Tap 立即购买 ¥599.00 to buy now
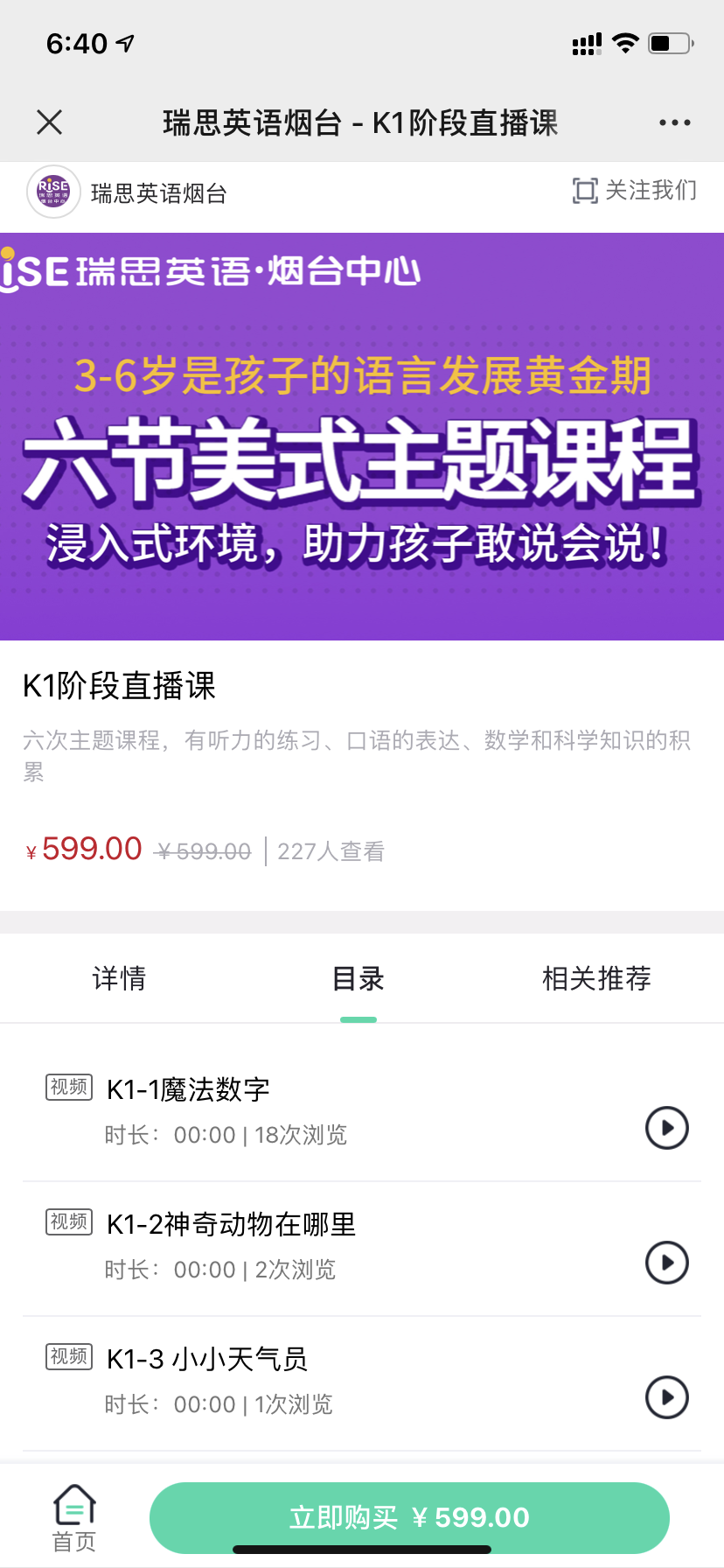This screenshot has height=1568, width=724. click(x=409, y=1518)
